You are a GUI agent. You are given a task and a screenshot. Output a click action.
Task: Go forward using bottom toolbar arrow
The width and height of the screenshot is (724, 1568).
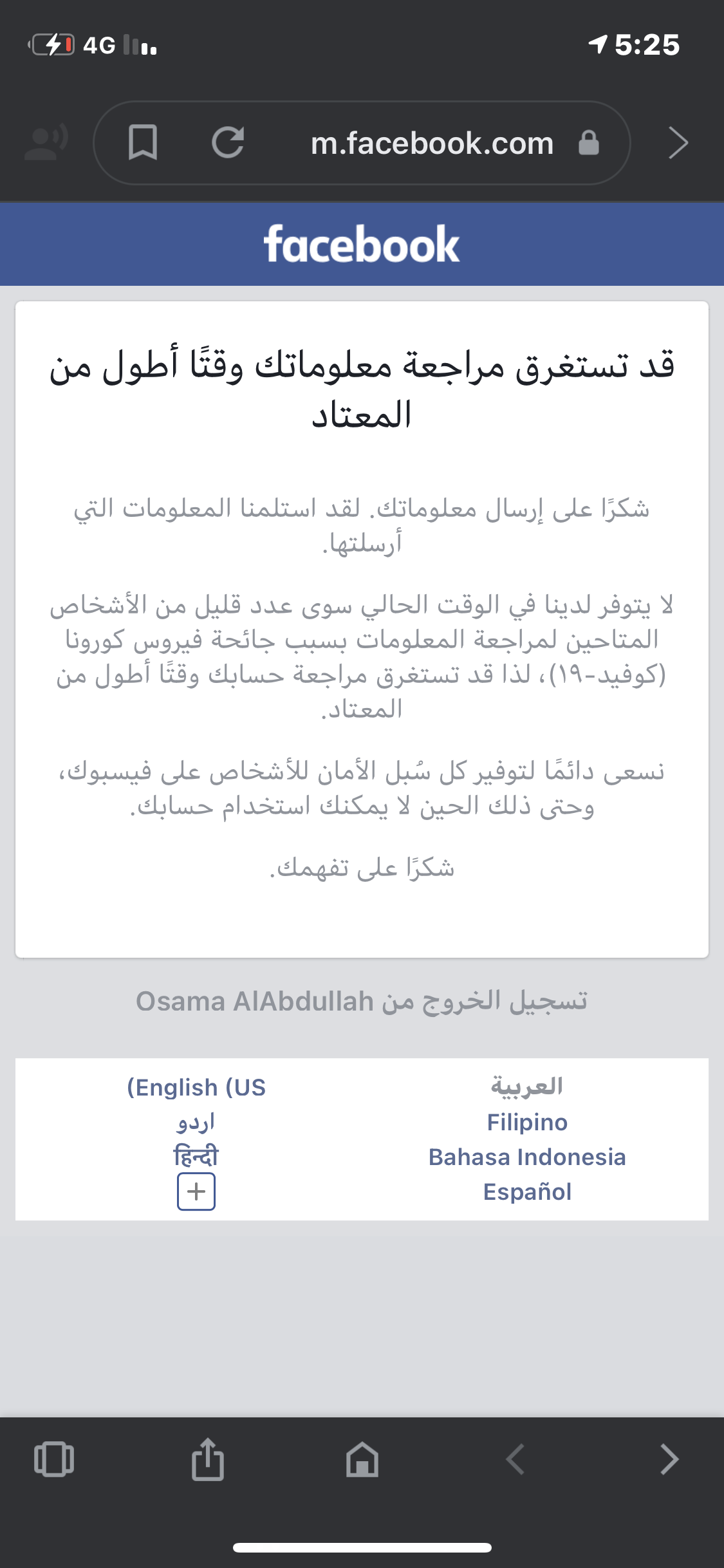click(x=669, y=1459)
